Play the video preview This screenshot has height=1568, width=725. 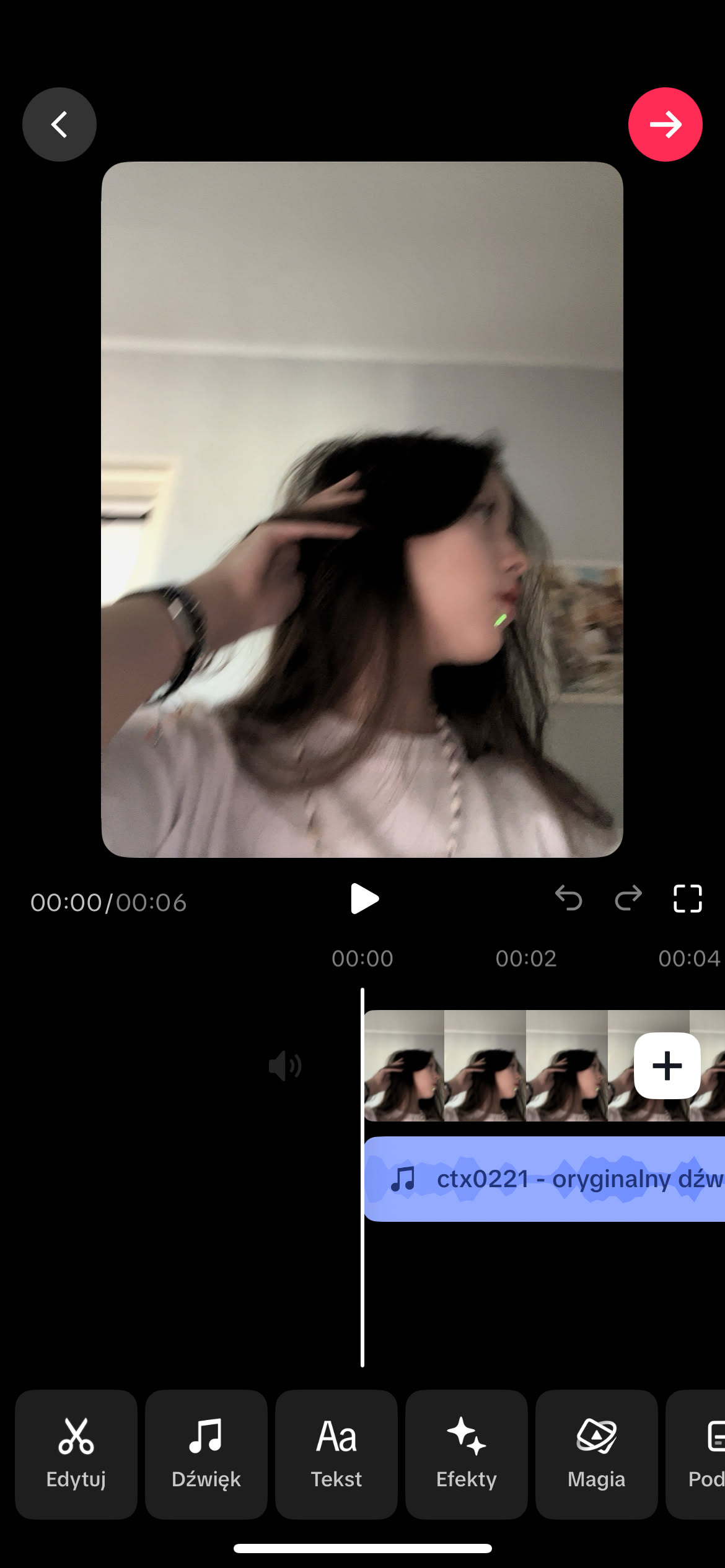point(364,899)
